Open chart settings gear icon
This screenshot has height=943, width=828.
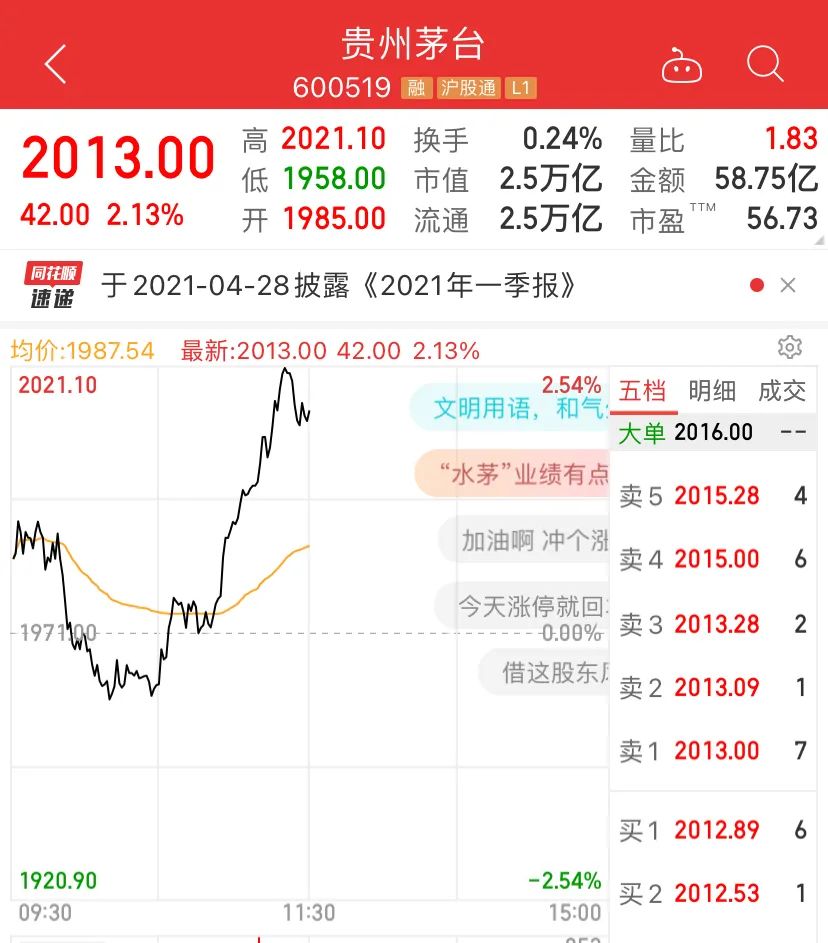click(790, 347)
